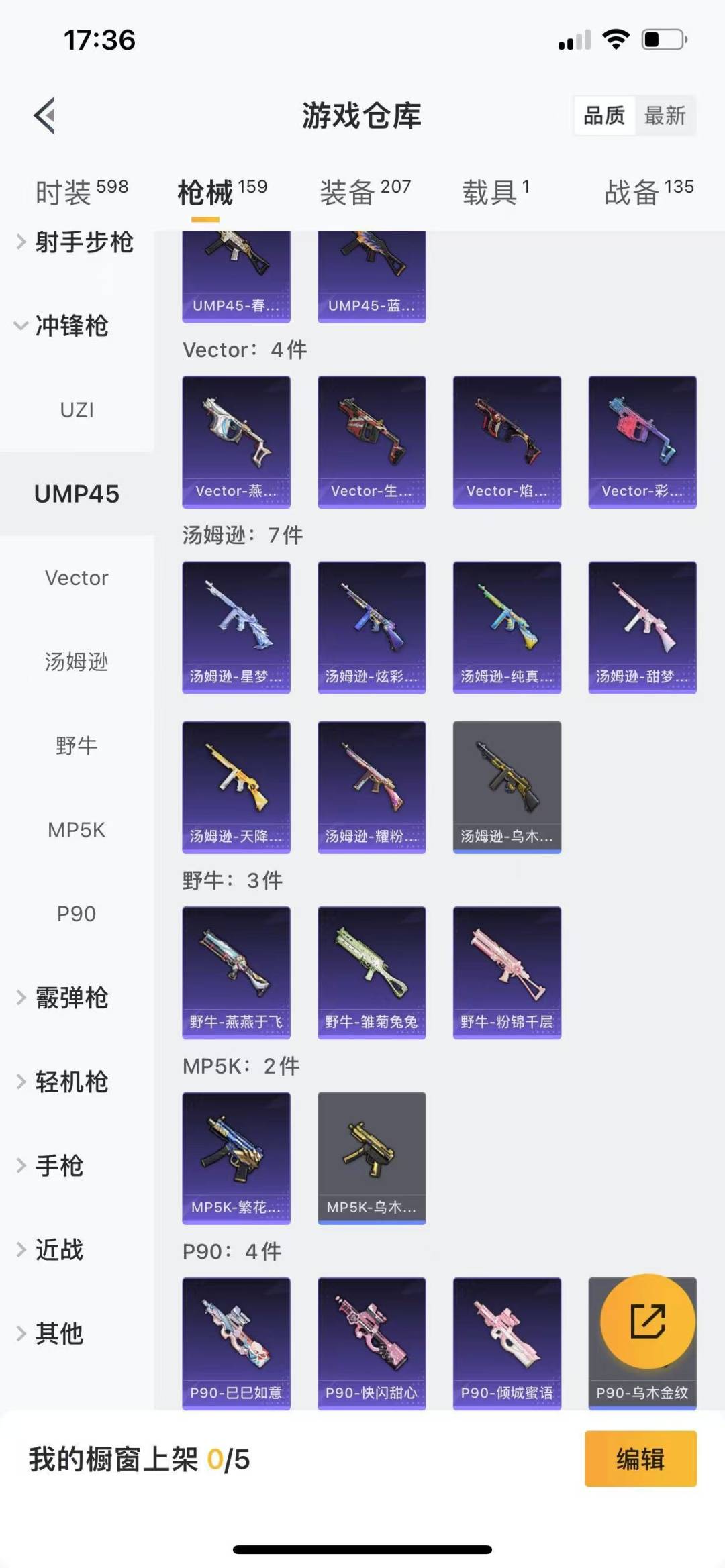The height and width of the screenshot is (1568, 725).
Task: Sort items by 最新
Action: click(665, 116)
